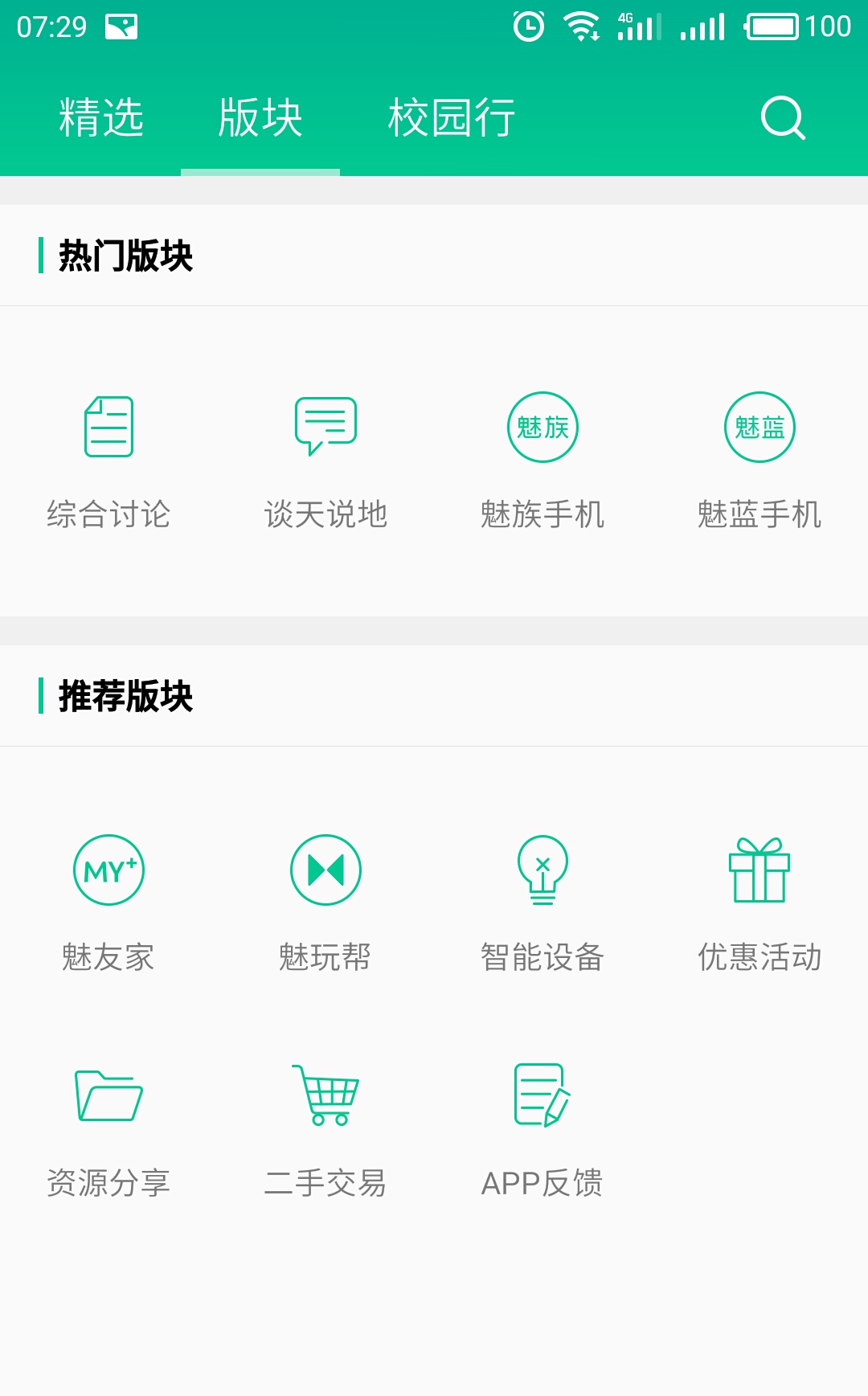Tap the 优惠活动 gift box icon

760,870
